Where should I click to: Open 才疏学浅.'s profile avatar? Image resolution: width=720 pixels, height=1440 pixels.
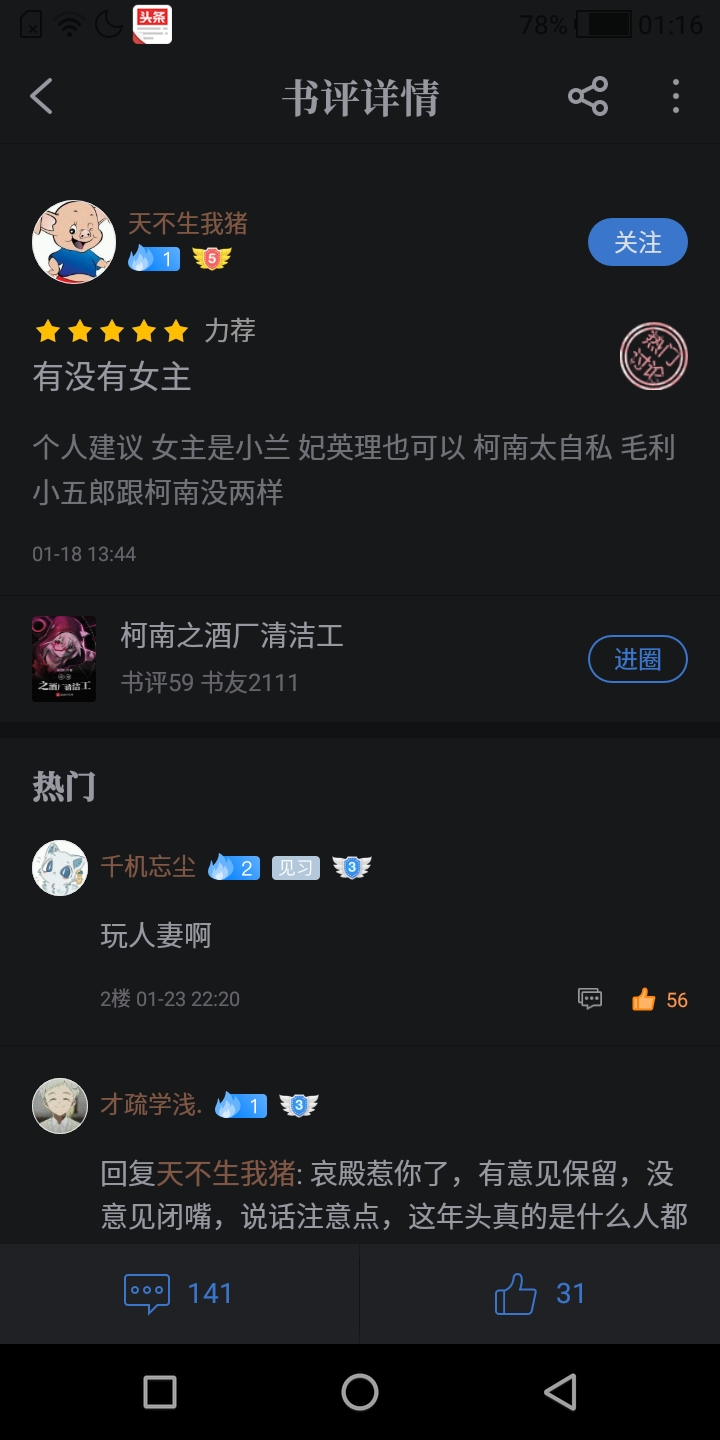coord(60,1106)
